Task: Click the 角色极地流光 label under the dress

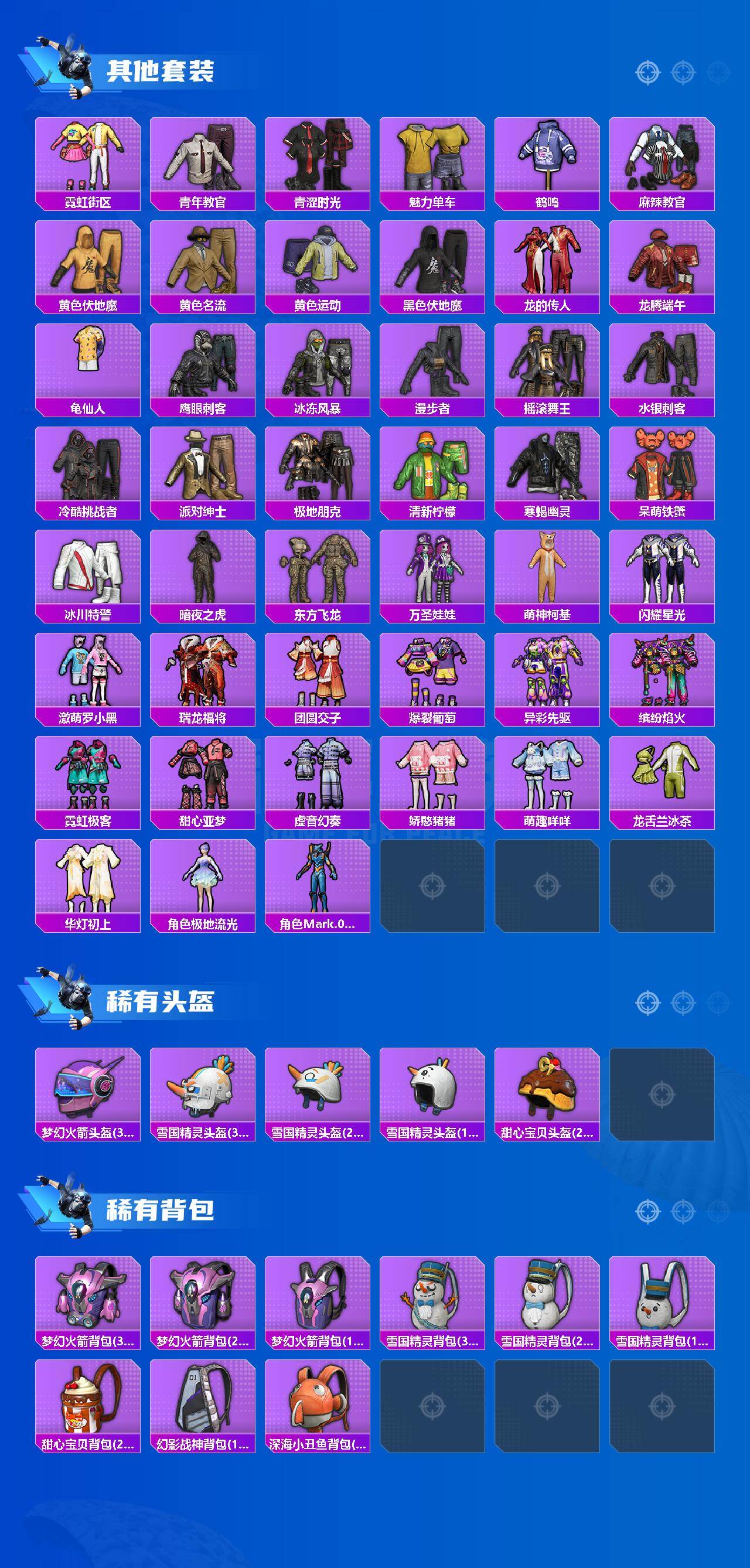Action: (x=203, y=922)
